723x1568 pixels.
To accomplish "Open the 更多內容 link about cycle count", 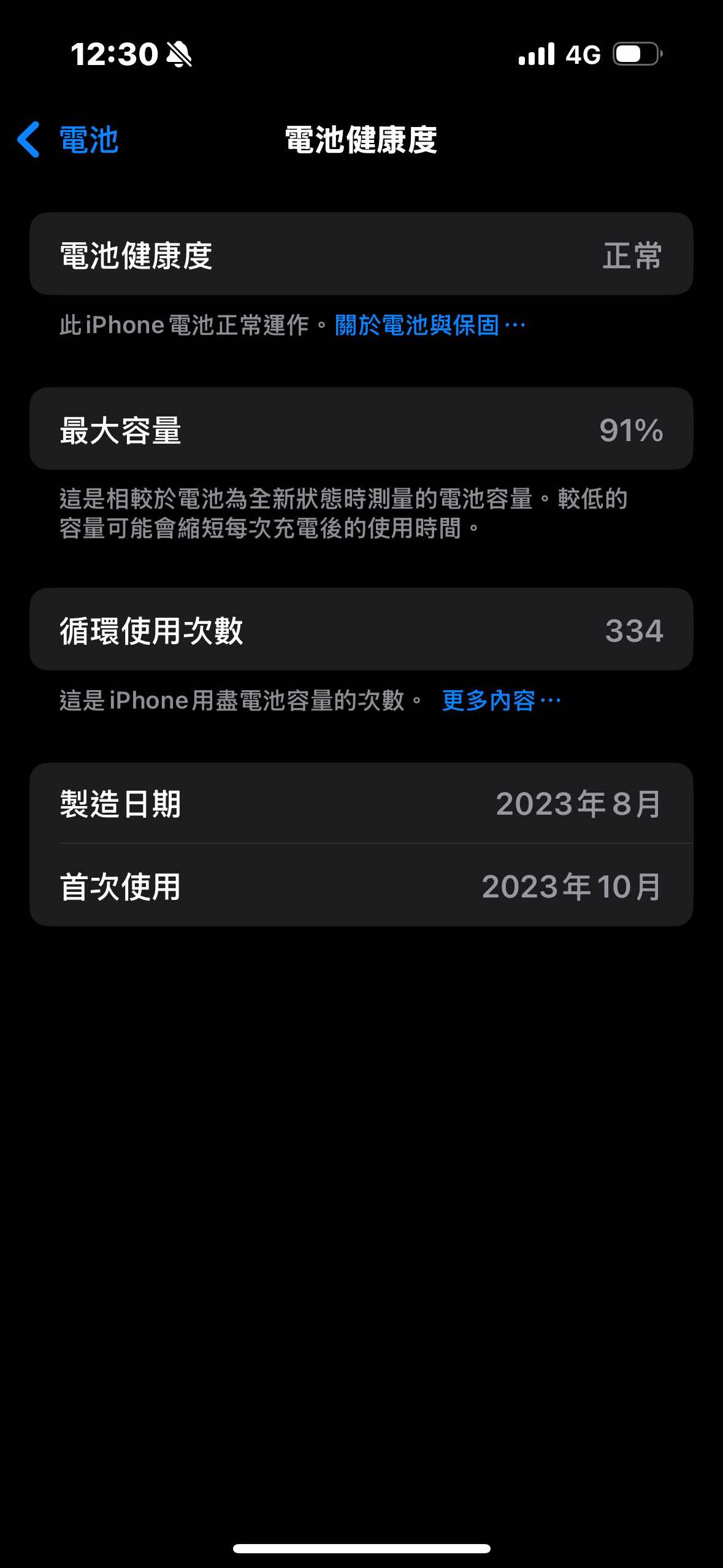I will point(500,701).
